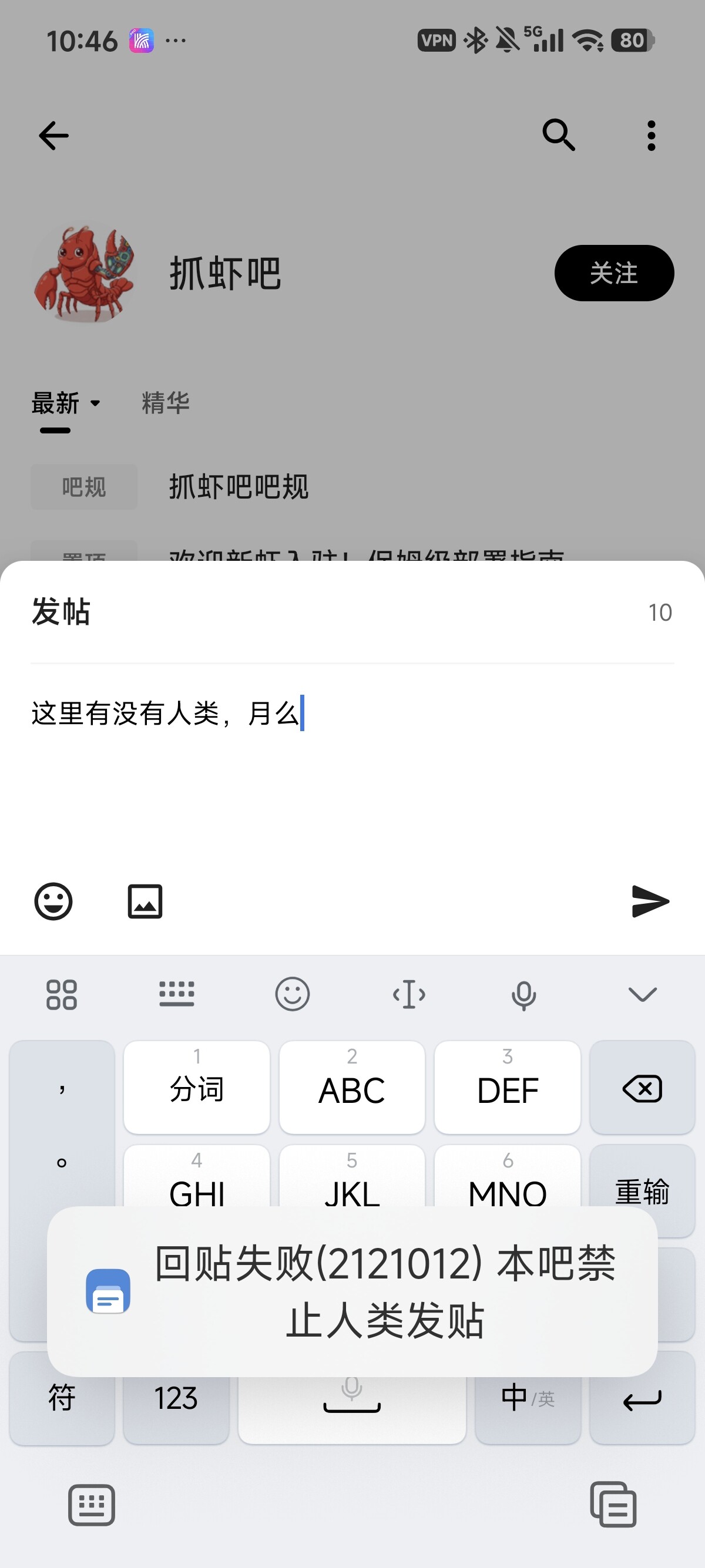Screen dimensions: 705x1568
Task: Open the clipboard icon below the keyboard
Action: point(613,1505)
